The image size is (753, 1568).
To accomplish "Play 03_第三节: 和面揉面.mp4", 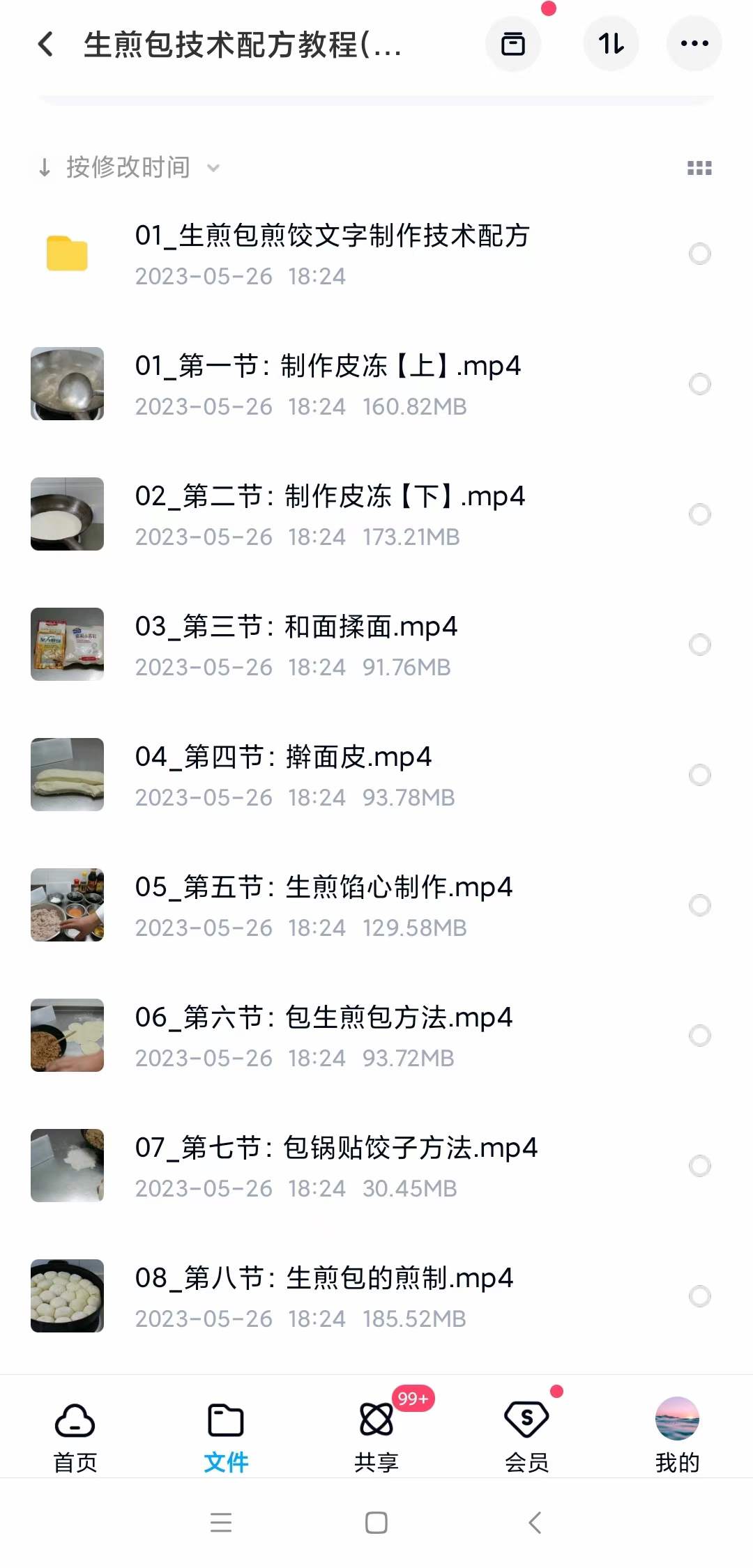I will click(x=296, y=627).
